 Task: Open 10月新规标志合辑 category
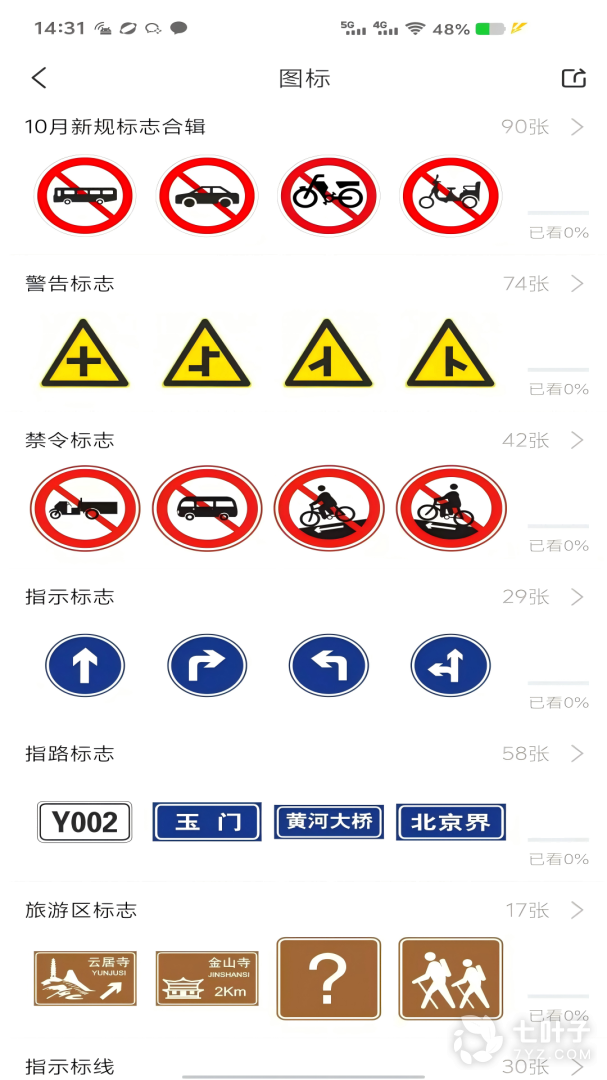[x=115, y=127]
